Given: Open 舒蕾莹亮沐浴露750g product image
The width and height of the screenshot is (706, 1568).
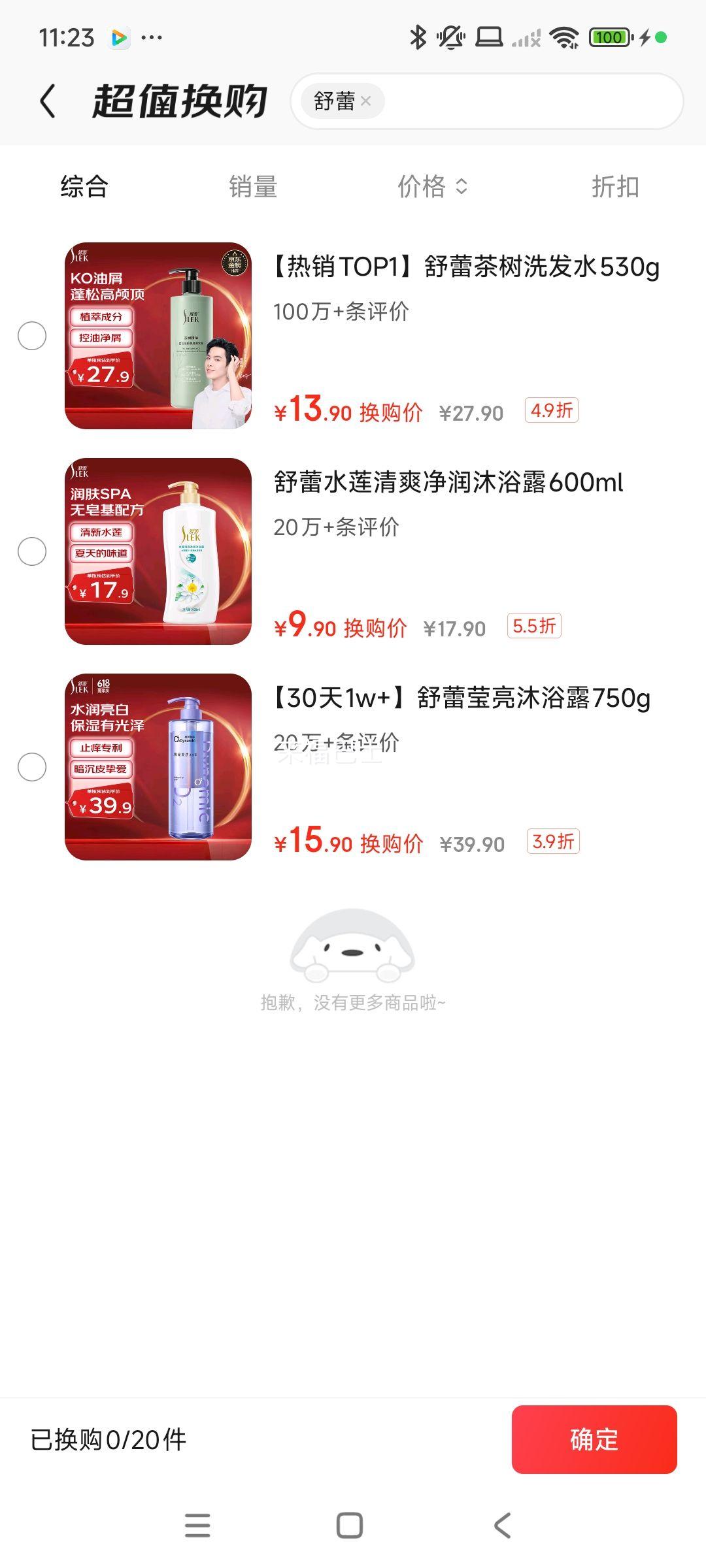Looking at the screenshot, I should (158, 766).
